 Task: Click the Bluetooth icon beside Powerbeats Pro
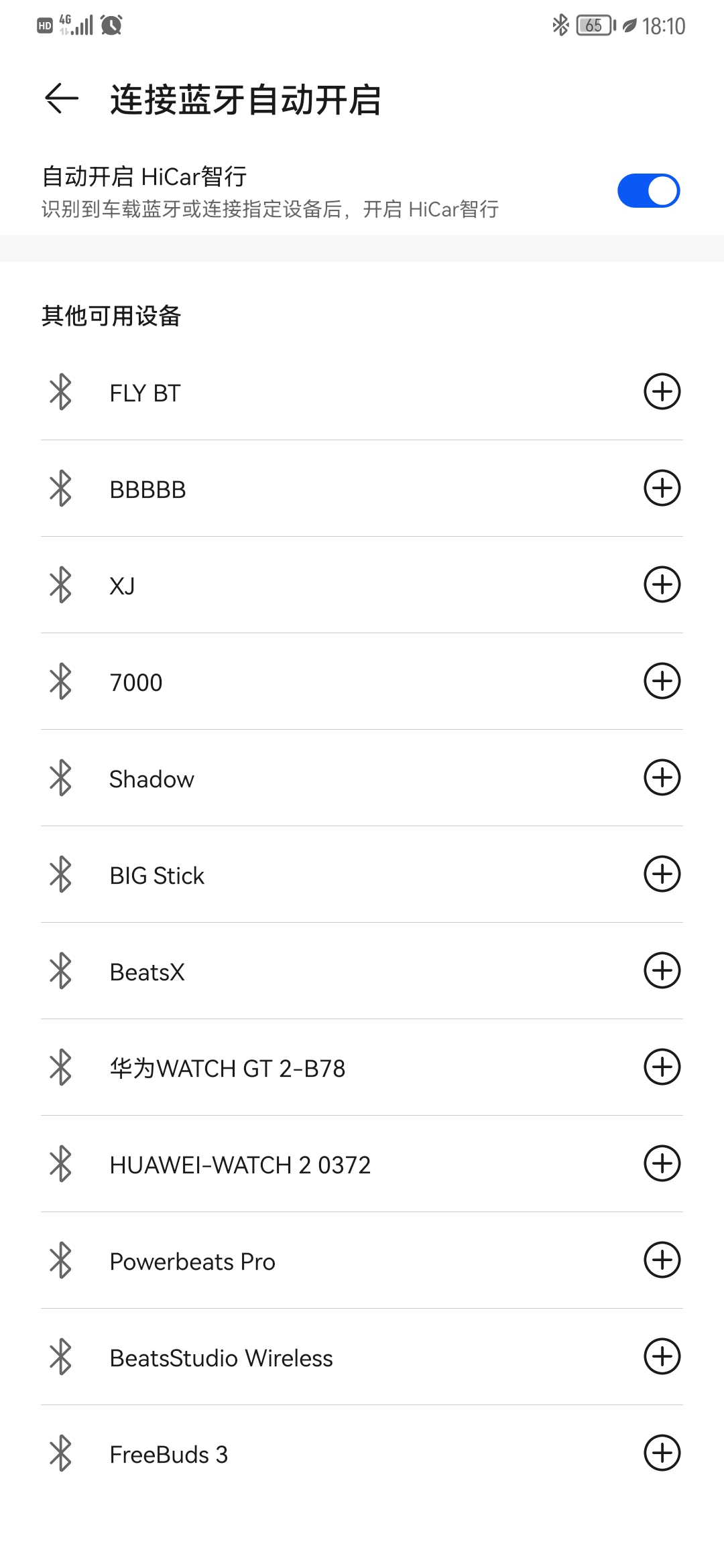pos(60,1261)
